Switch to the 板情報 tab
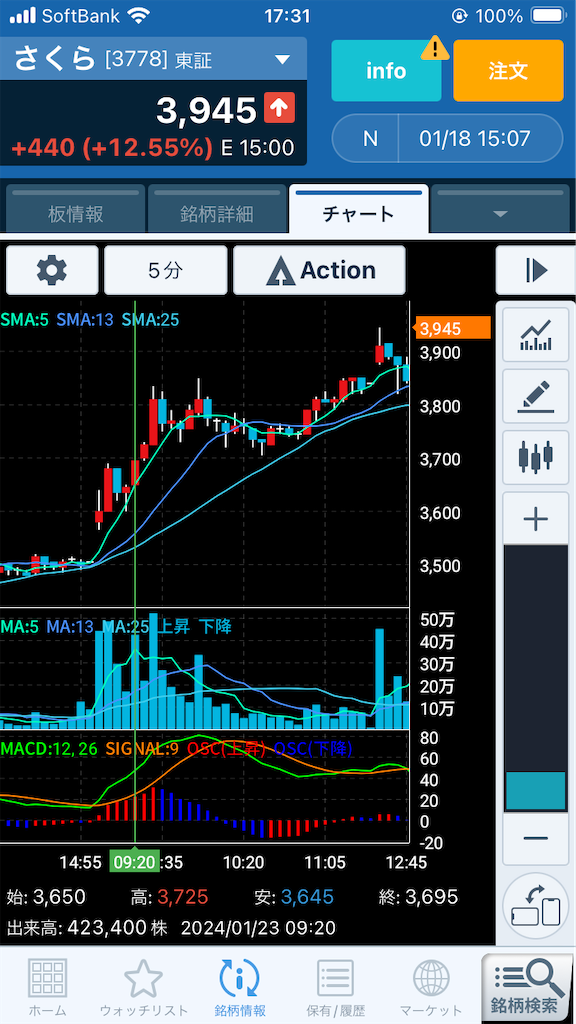Screen dimensions: 576x1024 pyautogui.click(x=75, y=209)
